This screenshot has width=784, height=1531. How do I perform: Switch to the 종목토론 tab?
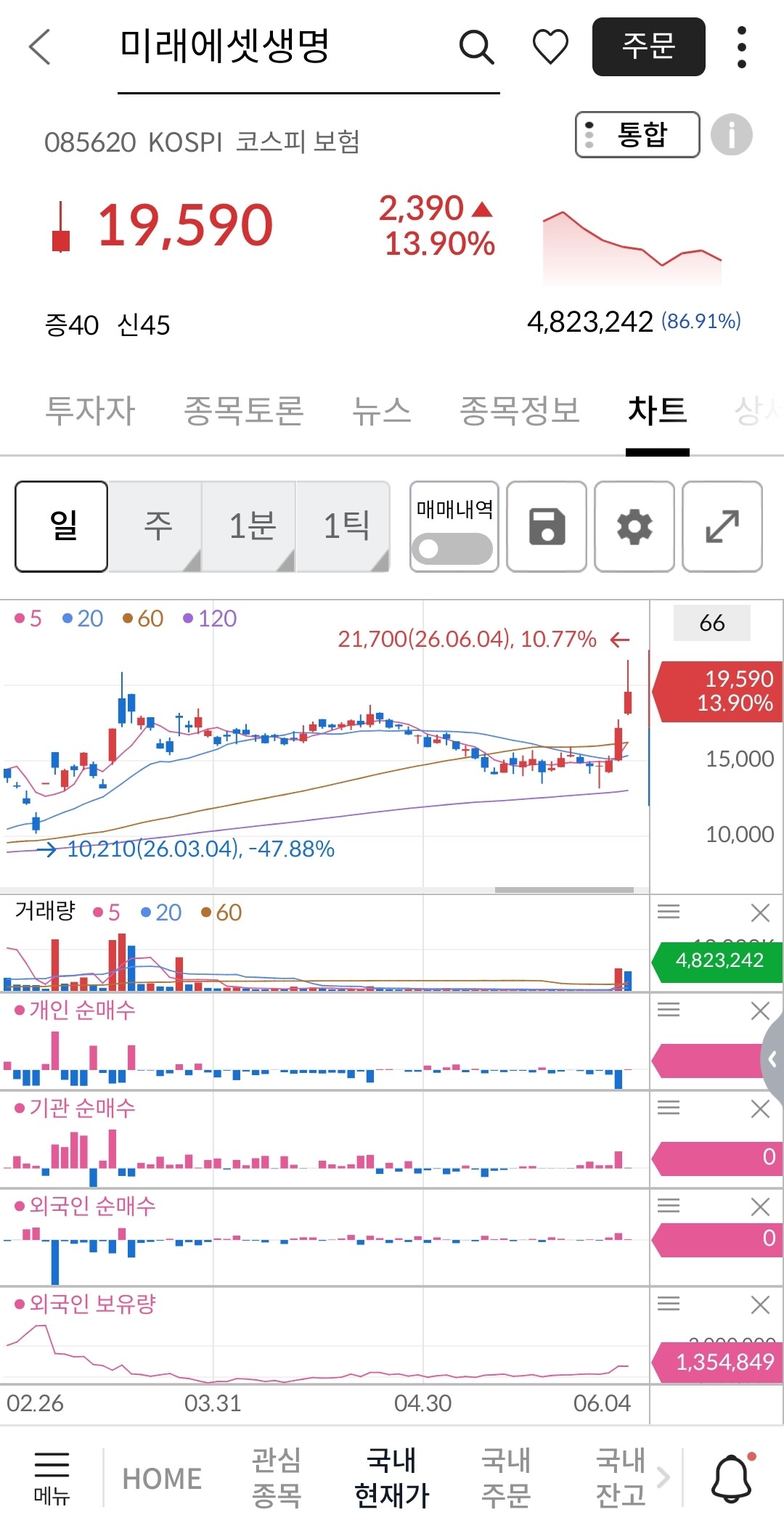[x=244, y=411]
